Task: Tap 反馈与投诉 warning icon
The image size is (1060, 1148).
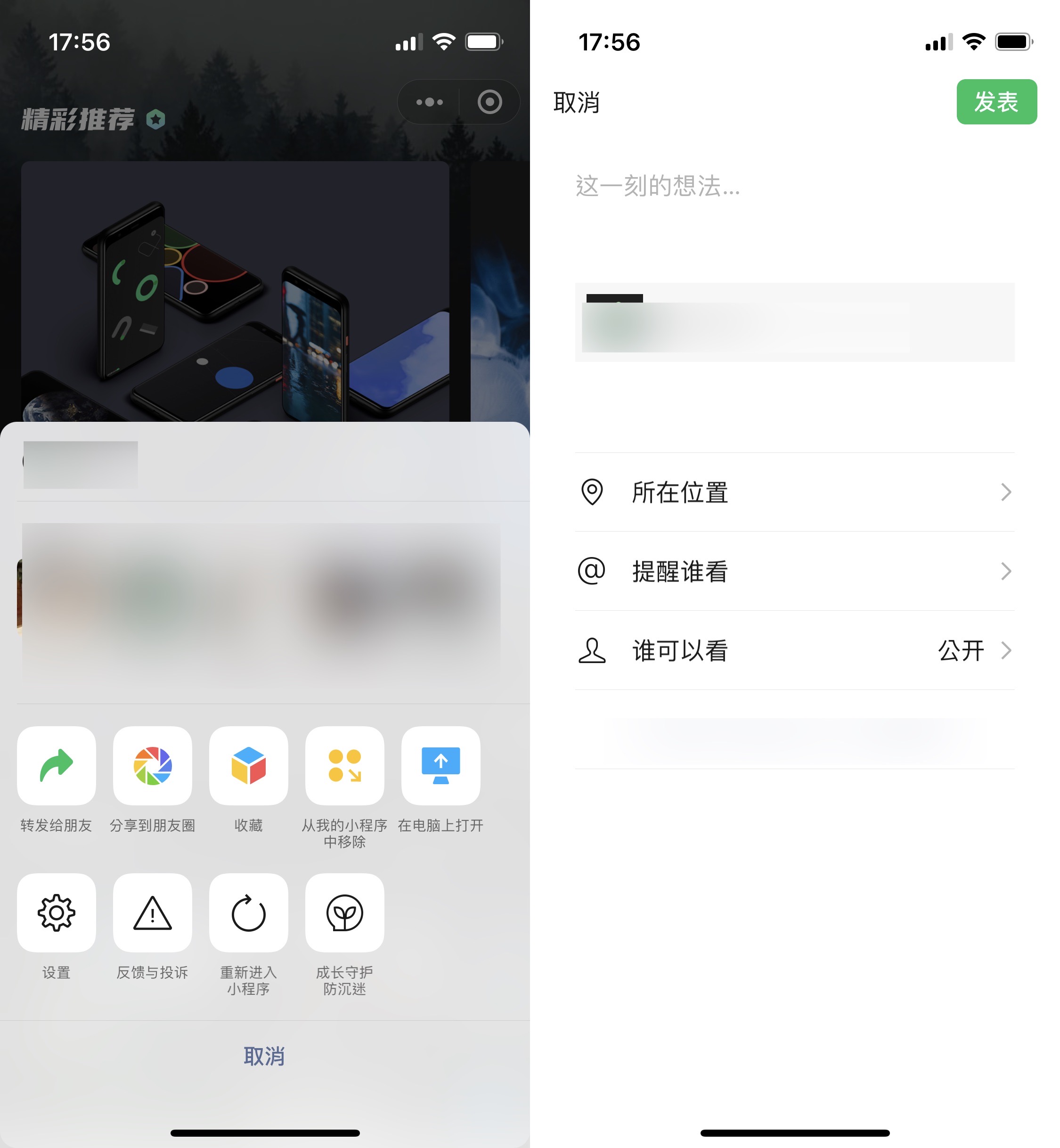Action: point(152,912)
